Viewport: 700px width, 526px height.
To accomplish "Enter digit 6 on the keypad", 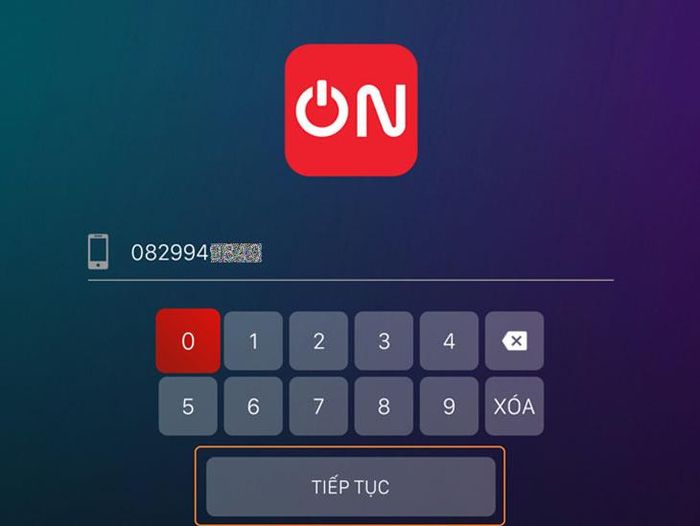I will pyautogui.click(x=253, y=406).
